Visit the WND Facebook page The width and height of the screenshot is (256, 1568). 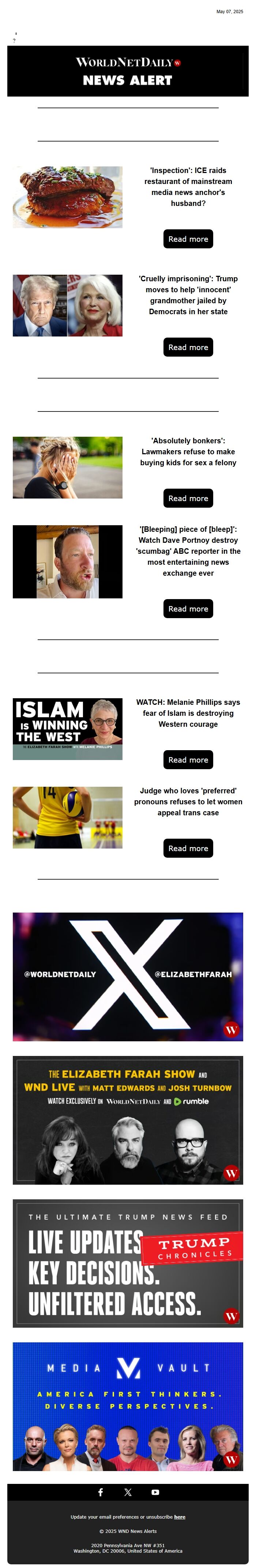[100, 1492]
